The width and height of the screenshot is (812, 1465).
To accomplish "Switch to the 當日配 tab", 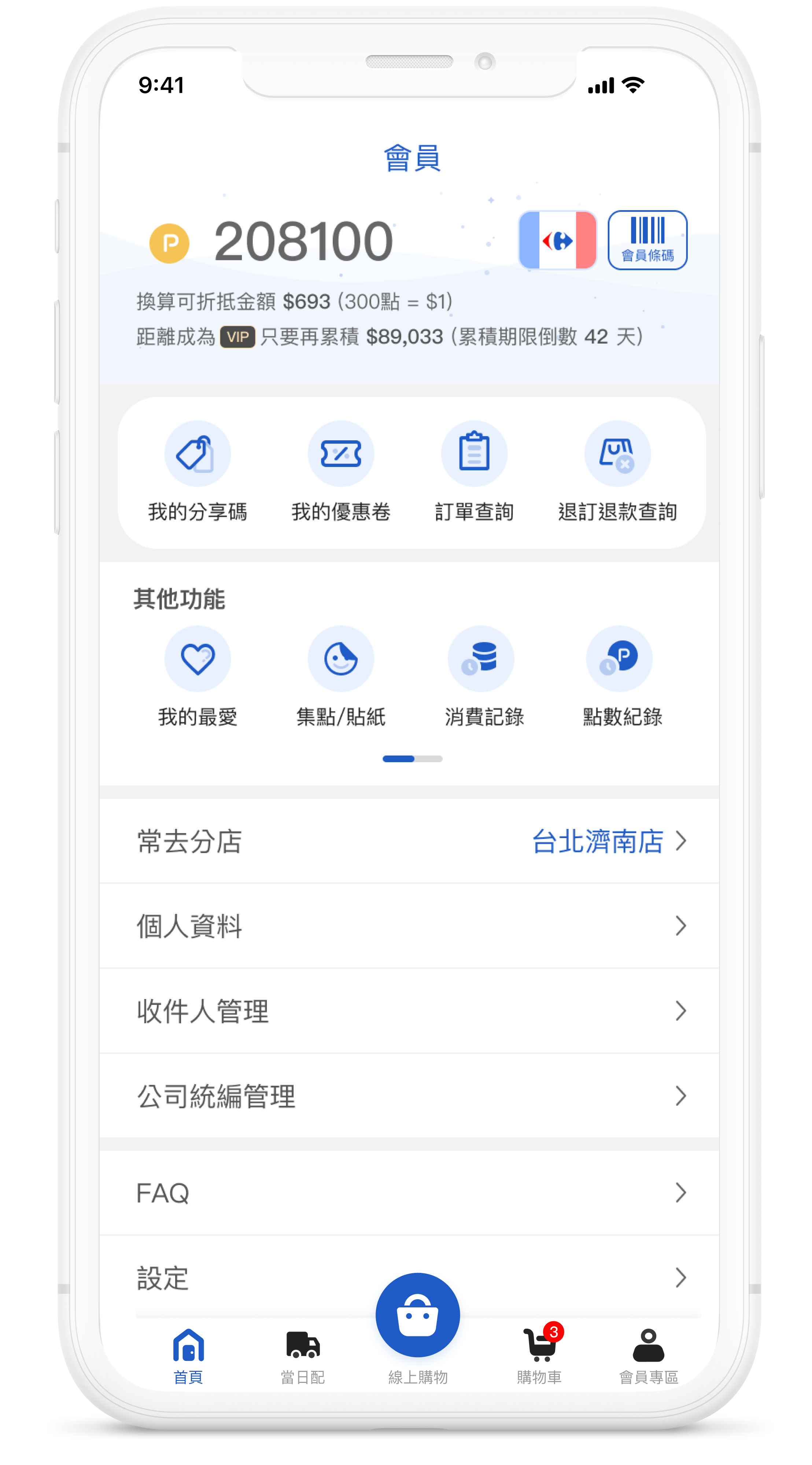I will point(303,1356).
